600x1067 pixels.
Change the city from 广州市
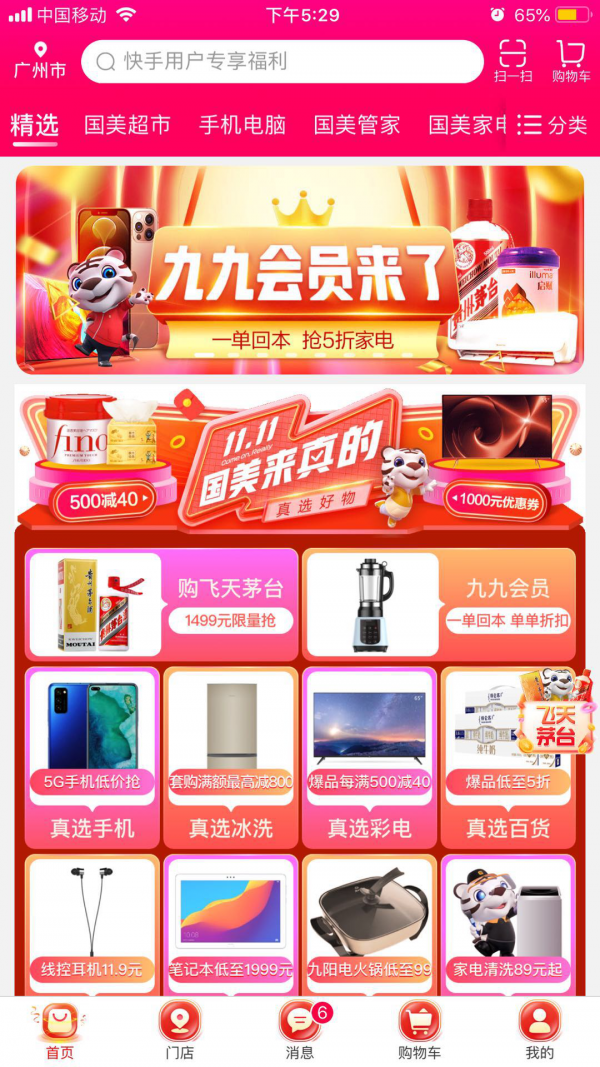click(40, 61)
